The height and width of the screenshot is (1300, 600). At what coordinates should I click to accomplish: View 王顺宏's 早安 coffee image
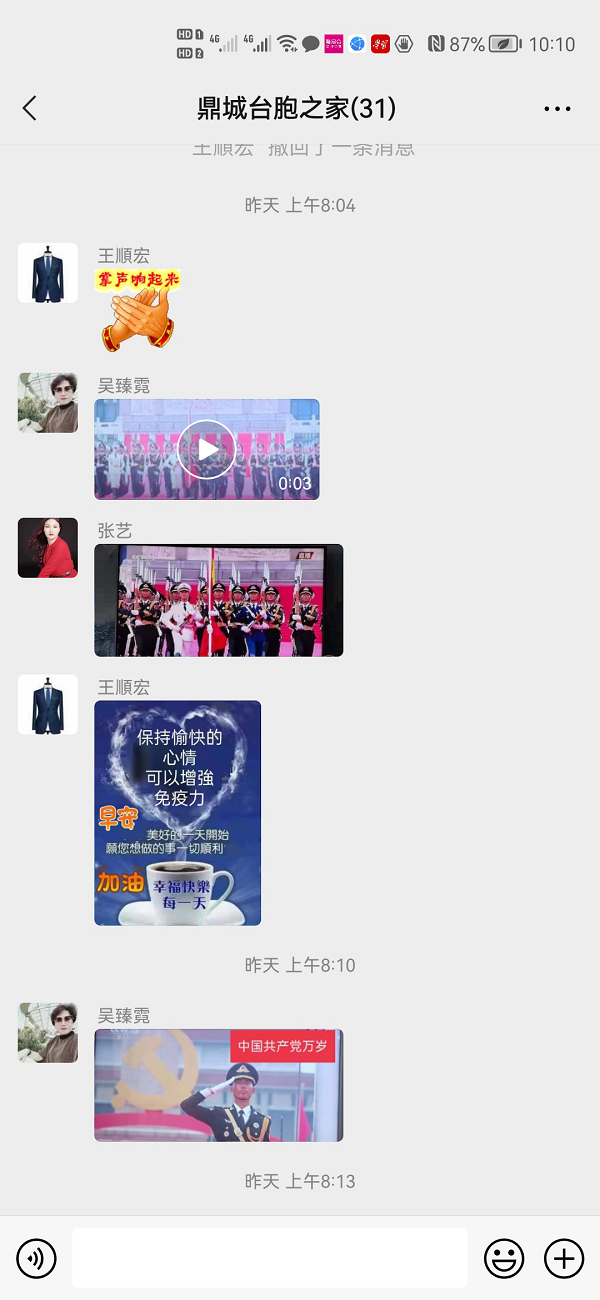tap(178, 812)
